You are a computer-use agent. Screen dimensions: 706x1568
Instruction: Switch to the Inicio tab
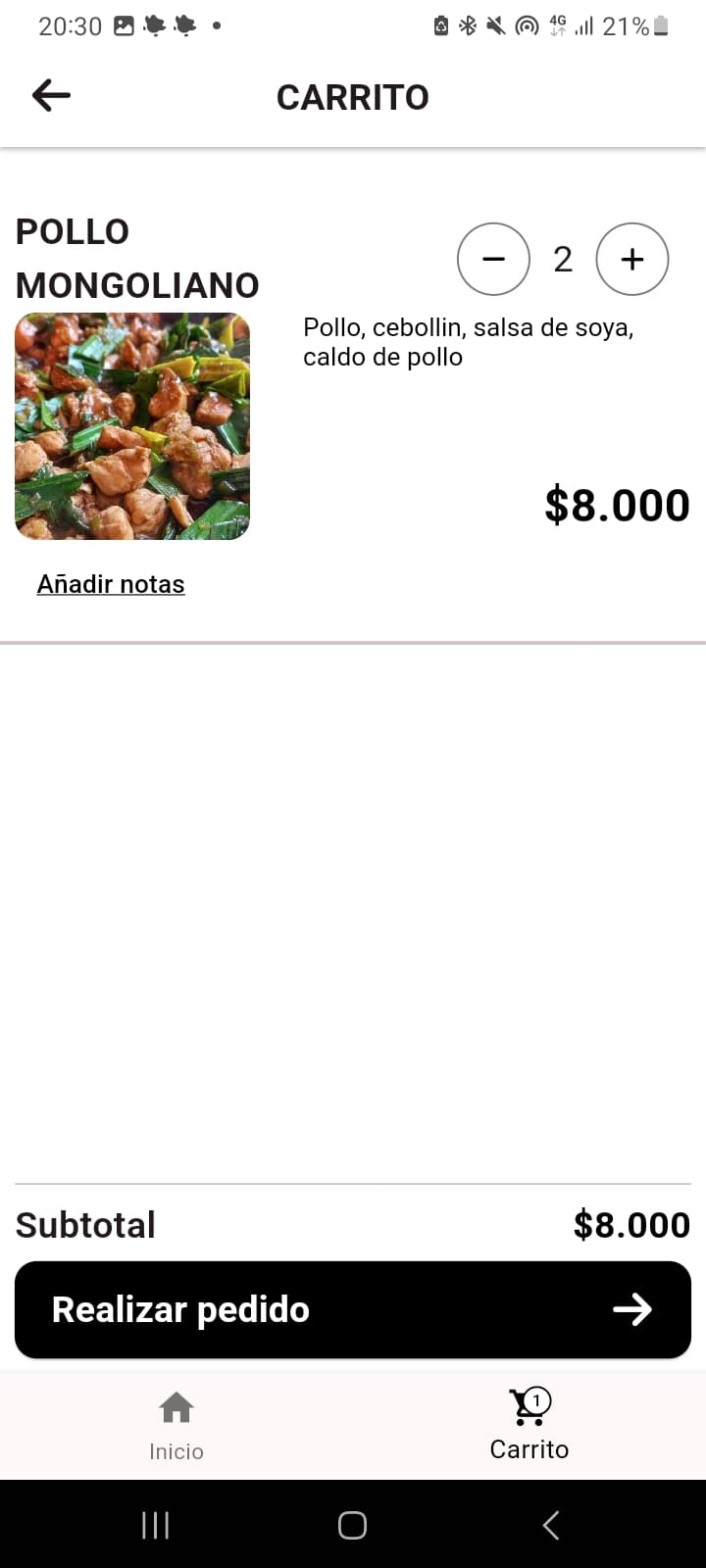(x=176, y=1425)
